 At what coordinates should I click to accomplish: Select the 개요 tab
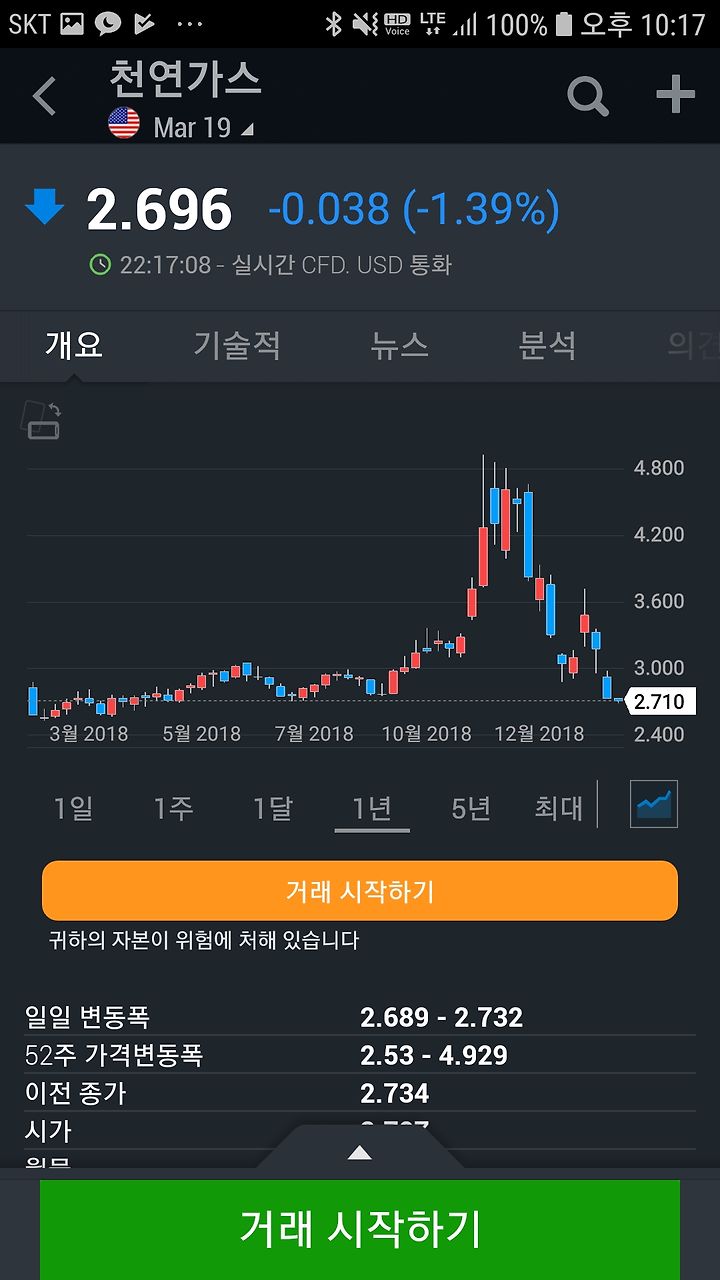(x=74, y=345)
